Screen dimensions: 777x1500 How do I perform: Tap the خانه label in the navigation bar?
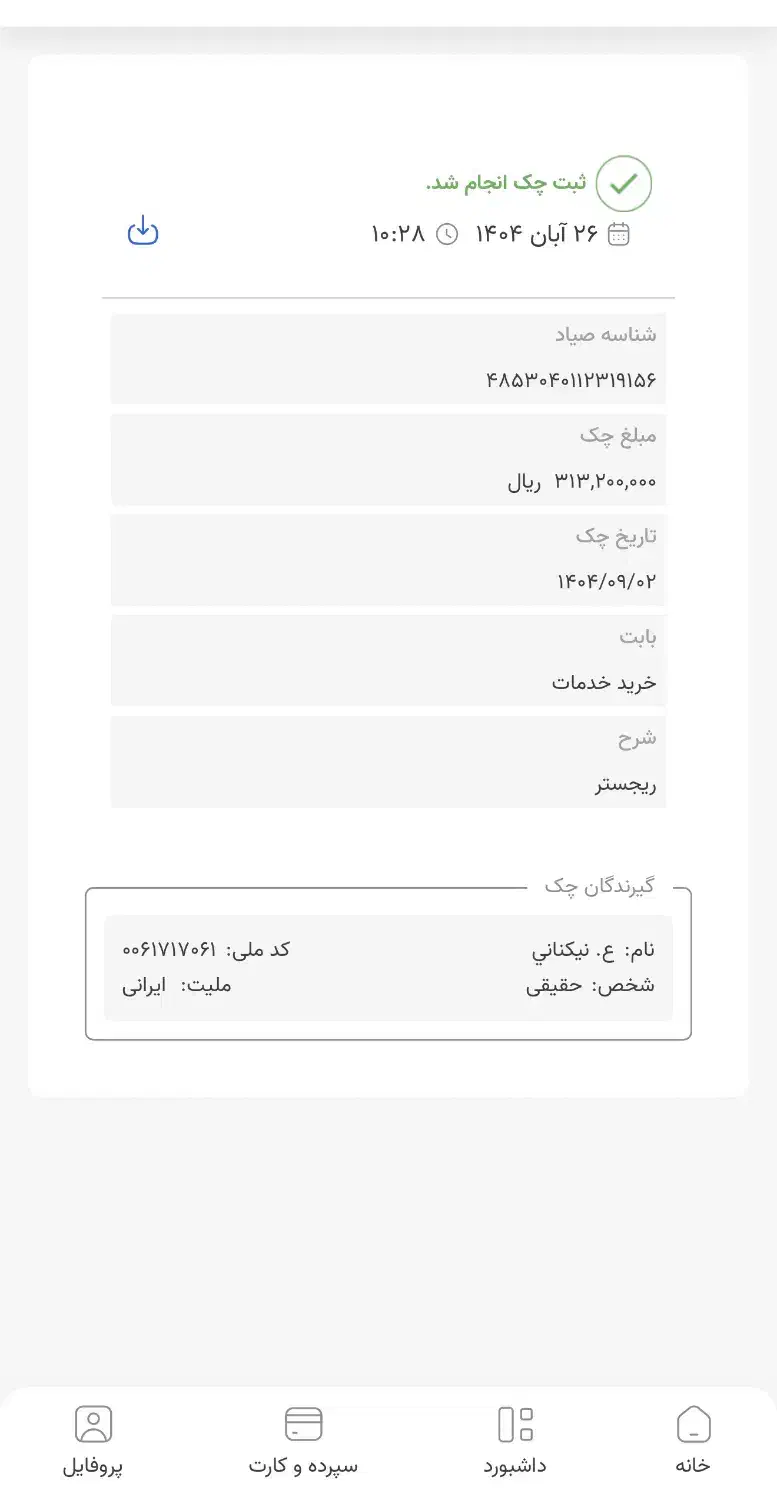[x=694, y=1464]
